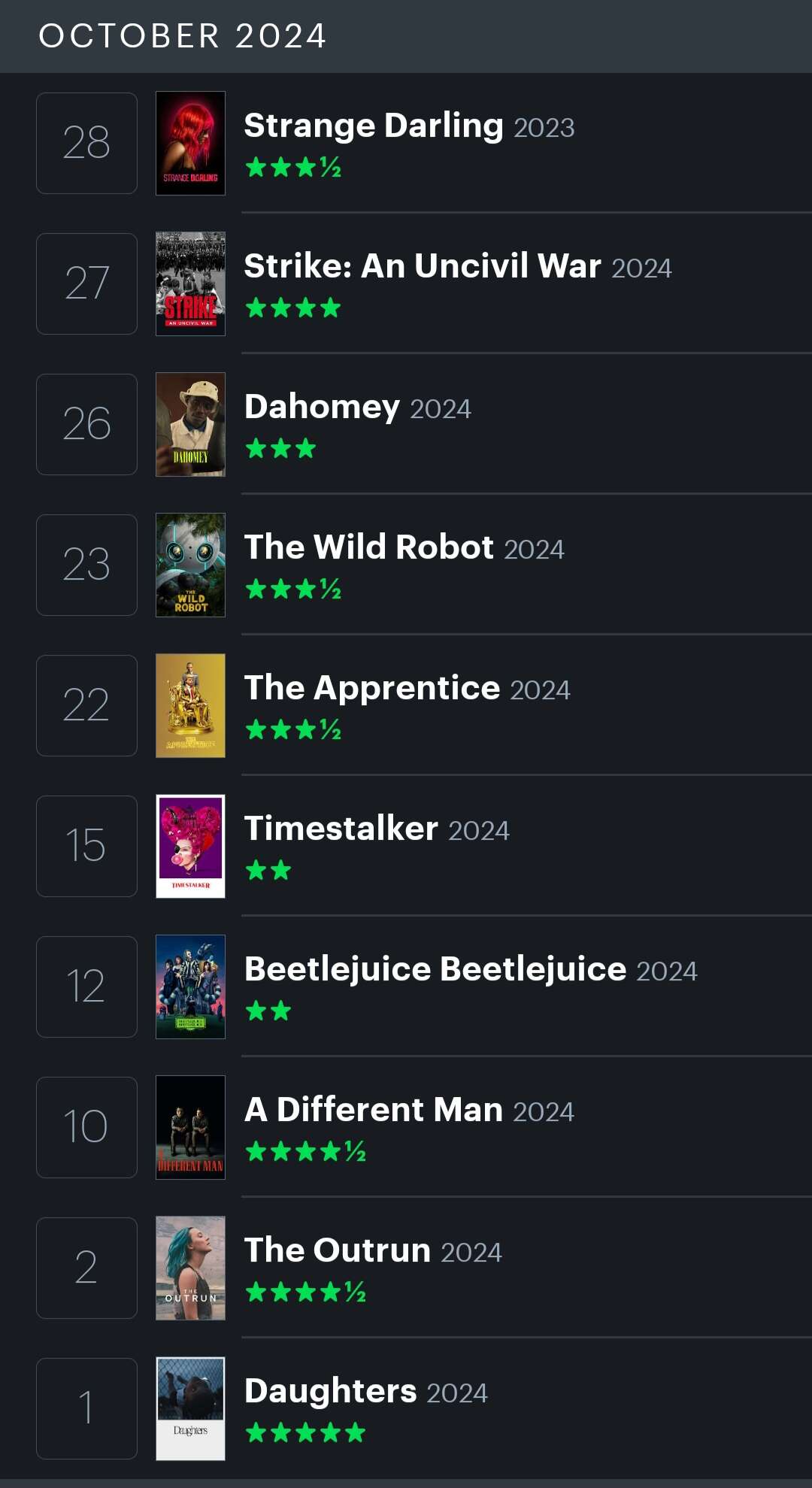The width and height of the screenshot is (812, 1488).
Task: Open Strike: An Uncivil War entry
Action: tap(422, 267)
